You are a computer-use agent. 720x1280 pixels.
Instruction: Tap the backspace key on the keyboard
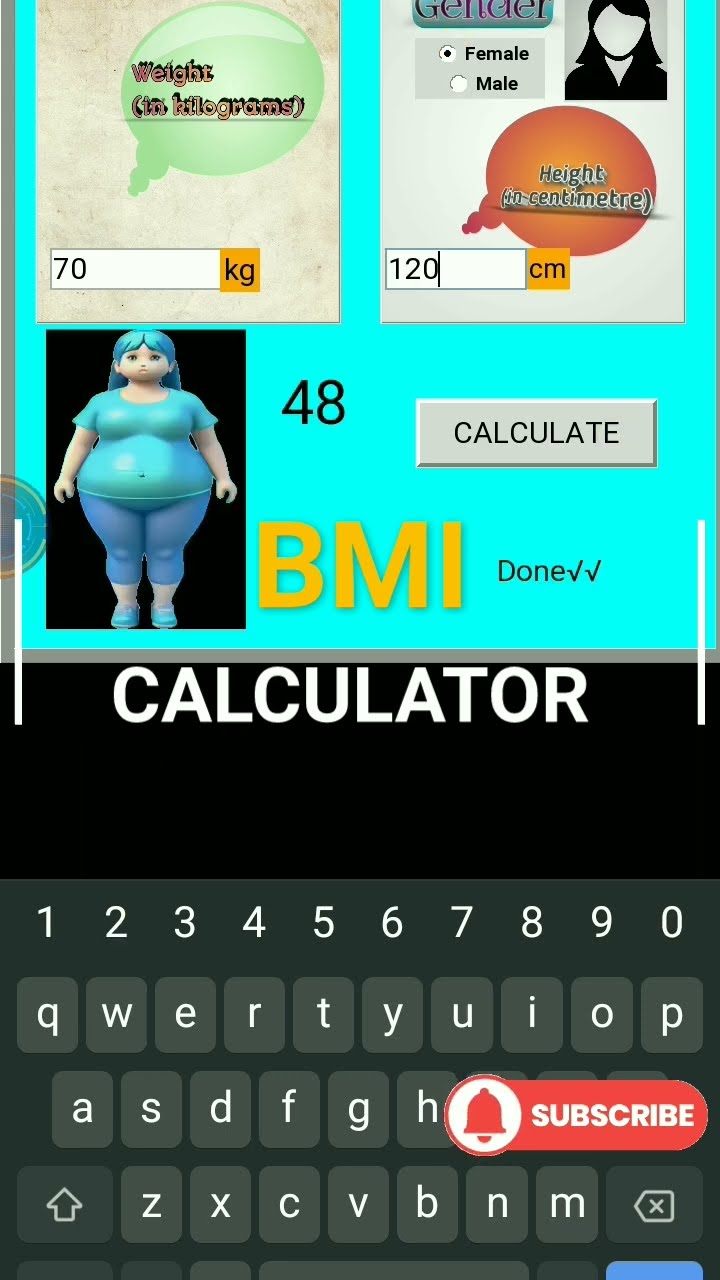[x=654, y=1206]
